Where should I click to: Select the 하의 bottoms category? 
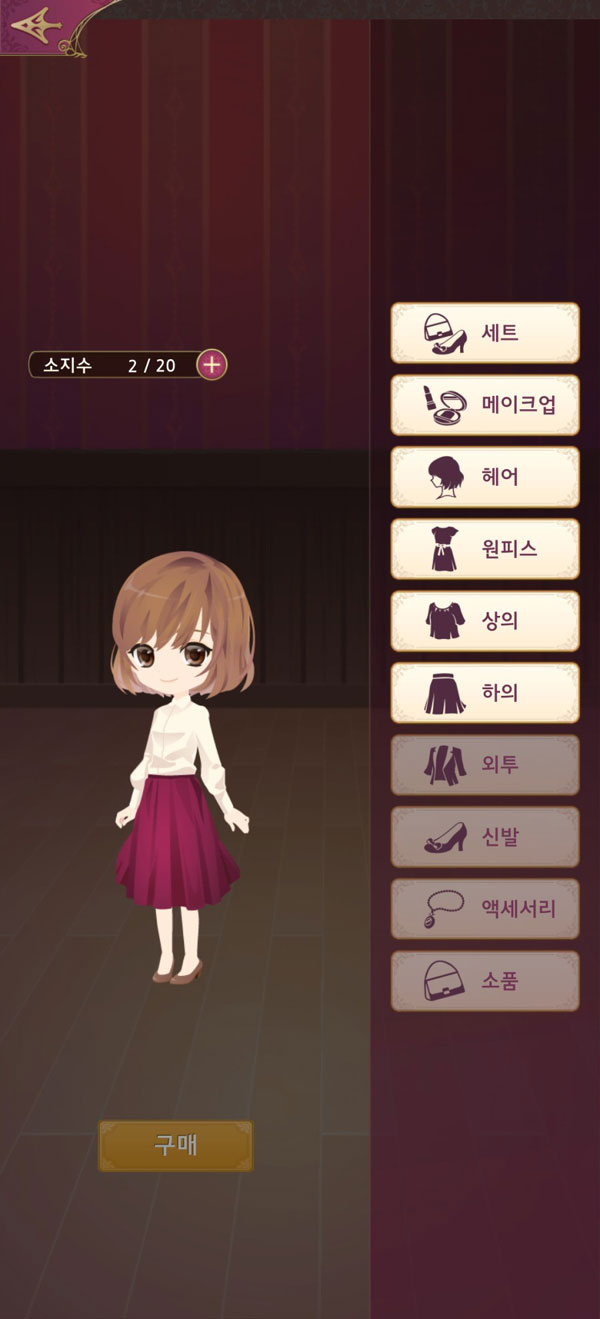[x=485, y=693]
